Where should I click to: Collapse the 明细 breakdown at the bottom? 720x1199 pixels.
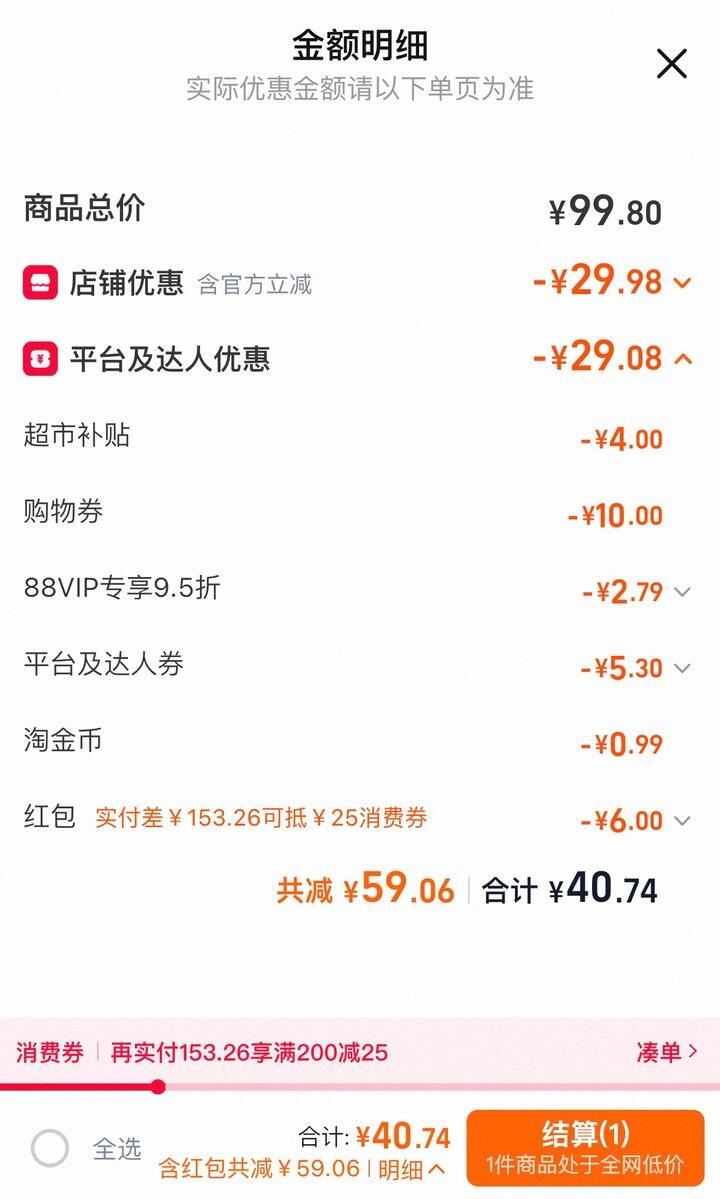click(x=411, y=1168)
